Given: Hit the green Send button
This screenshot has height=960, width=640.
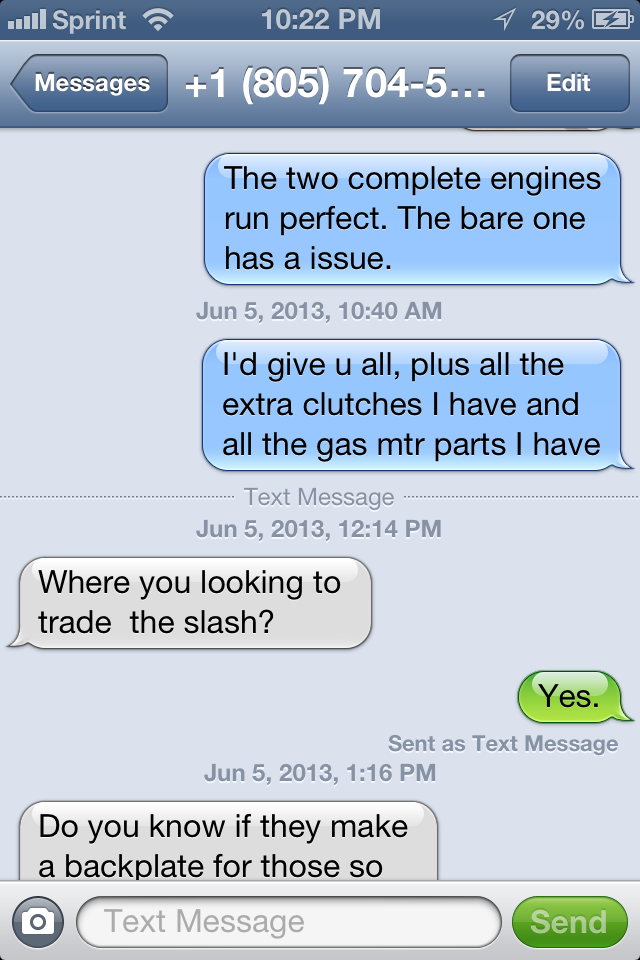Looking at the screenshot, I should point(568,921).
